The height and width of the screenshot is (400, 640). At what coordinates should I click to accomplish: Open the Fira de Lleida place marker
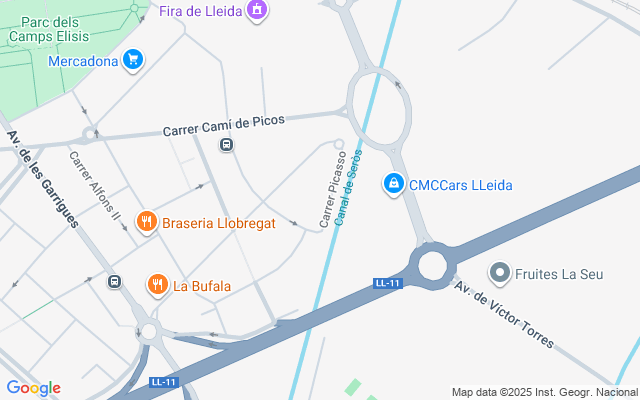pos(258,11)
